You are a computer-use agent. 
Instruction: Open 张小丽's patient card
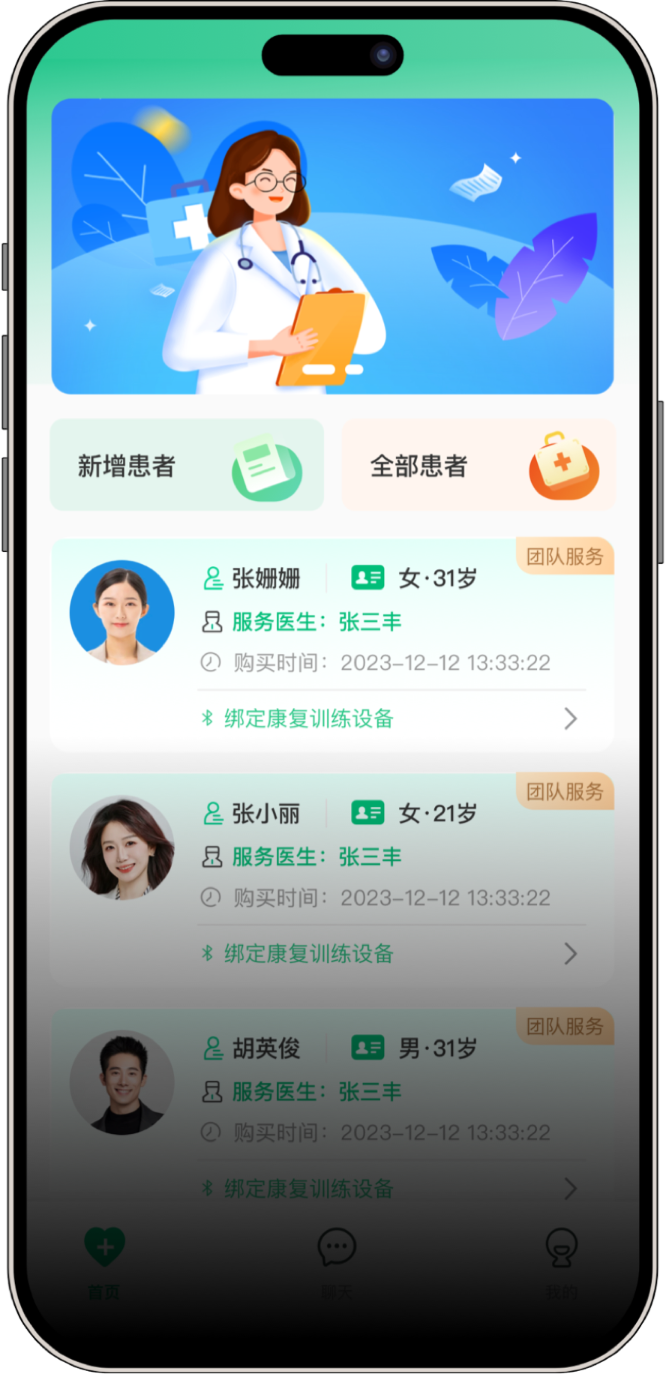[x=330, y=855]
